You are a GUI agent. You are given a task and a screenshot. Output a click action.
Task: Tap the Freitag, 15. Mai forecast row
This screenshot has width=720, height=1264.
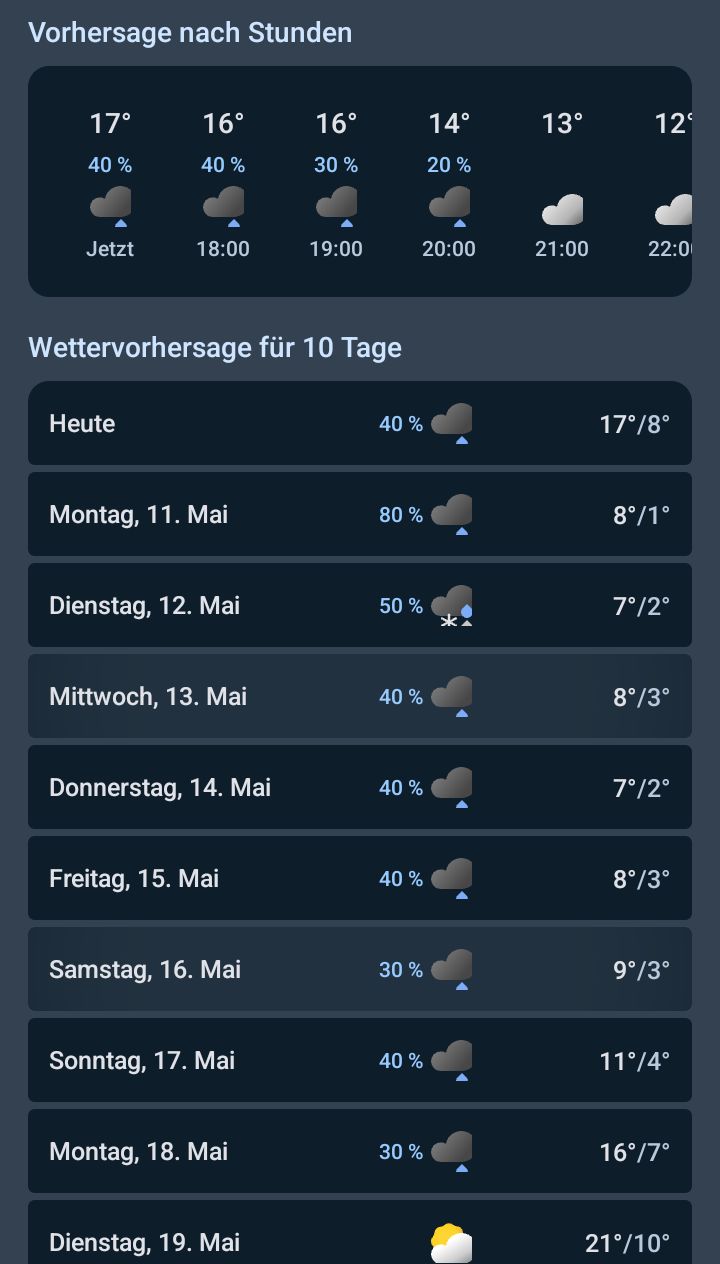[x=360, y=878]
